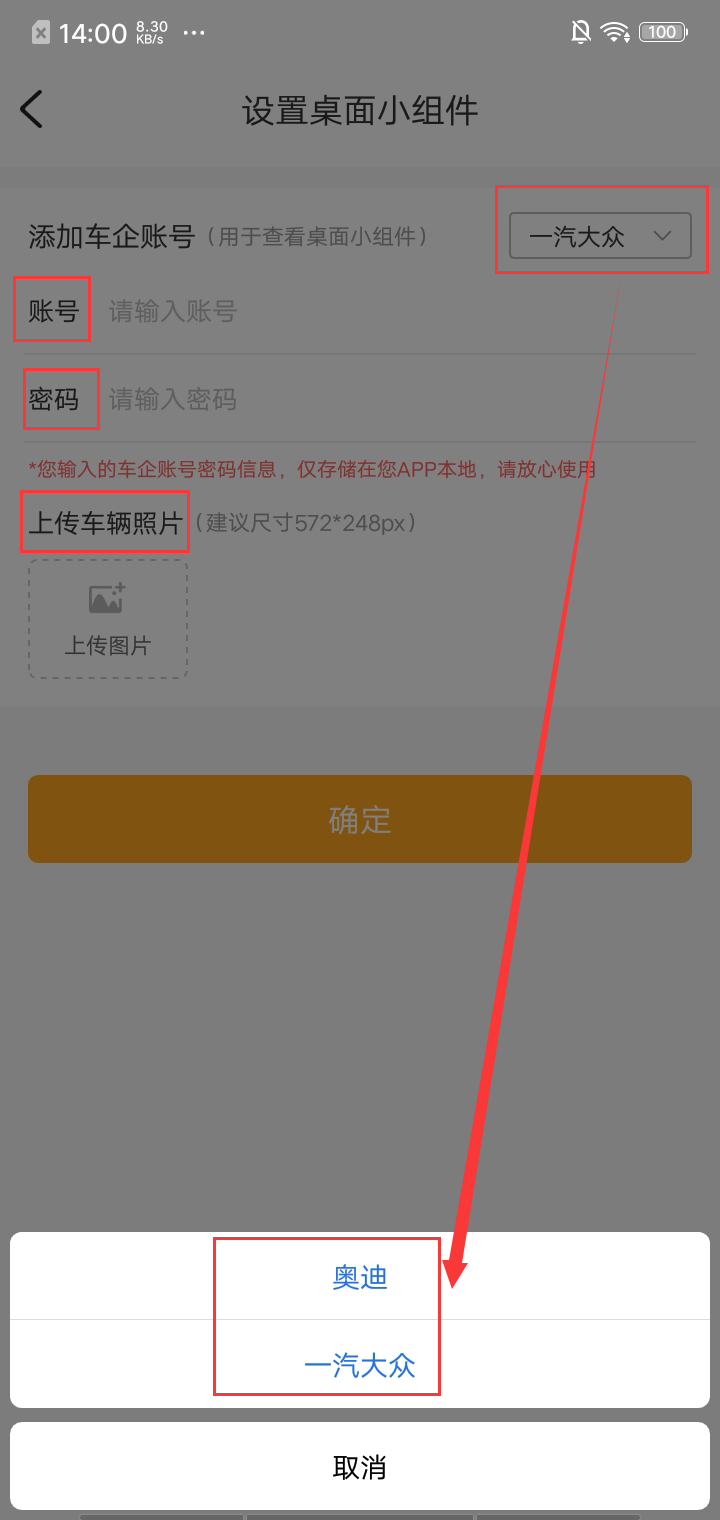
Task: Dismiss the sheet with 取消
Action: pyautogui.click(x=360, y=1467)
